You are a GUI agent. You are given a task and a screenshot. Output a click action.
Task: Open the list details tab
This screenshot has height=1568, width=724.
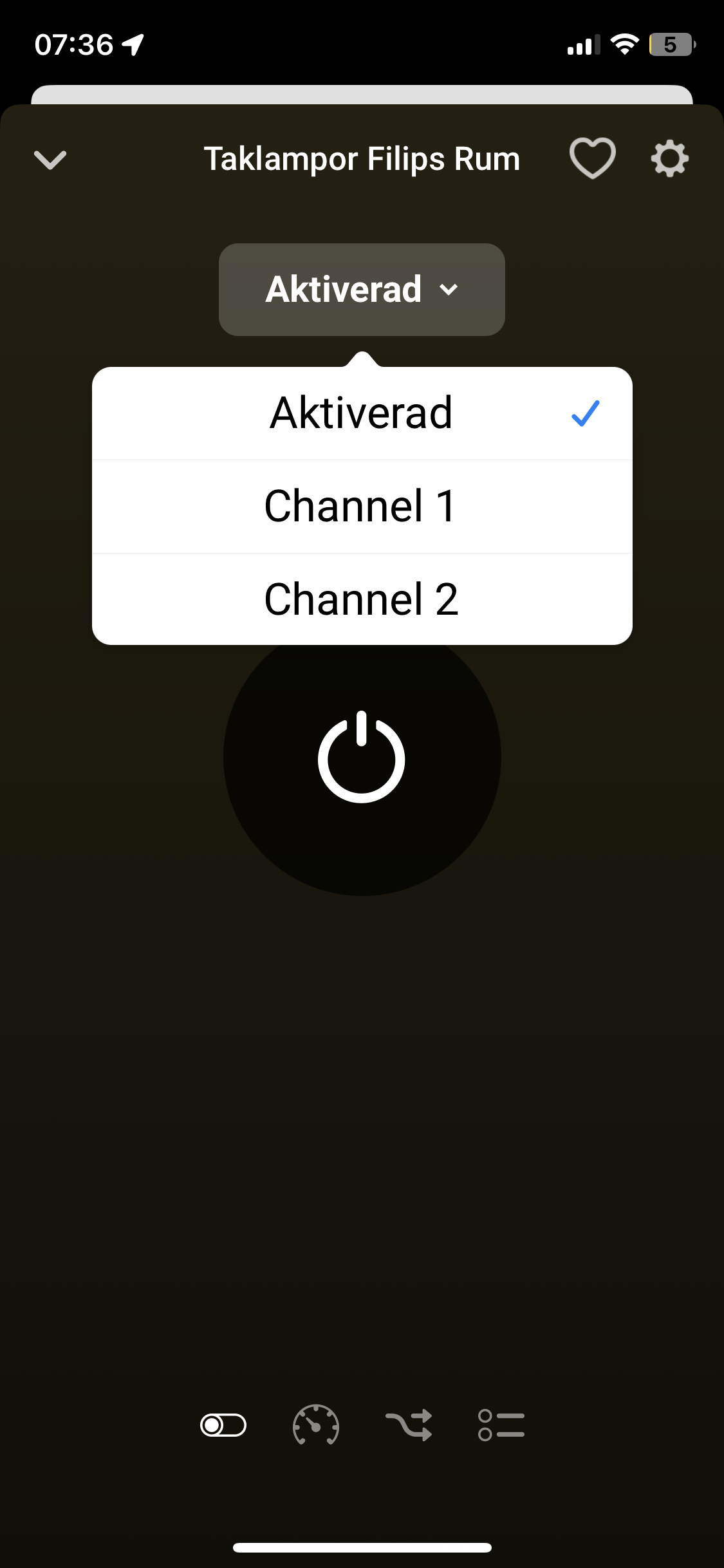(501, 1425)
